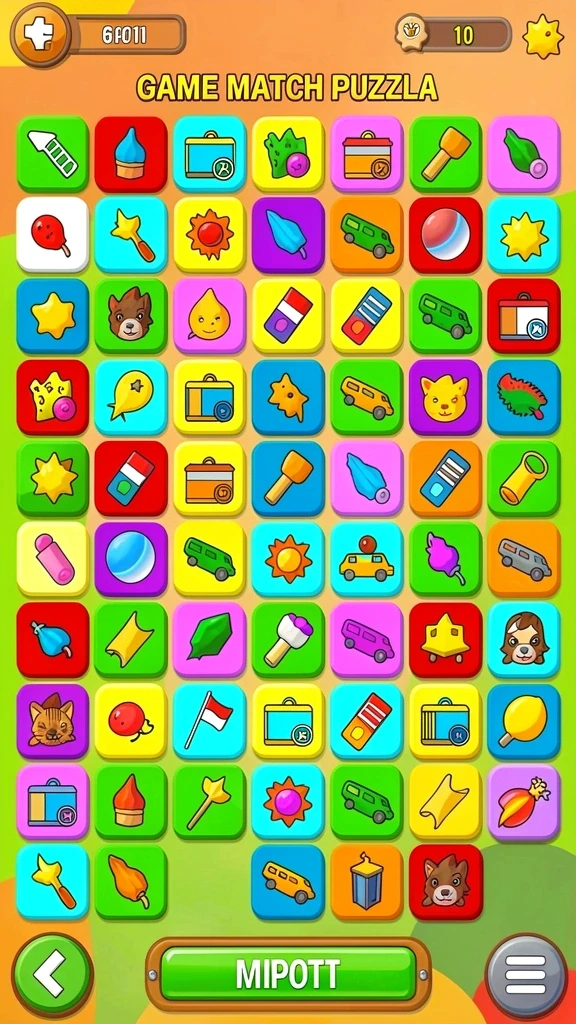576x1024 pixels.
Task: Open the gray hamburger menu button
Action: point(526,975)
